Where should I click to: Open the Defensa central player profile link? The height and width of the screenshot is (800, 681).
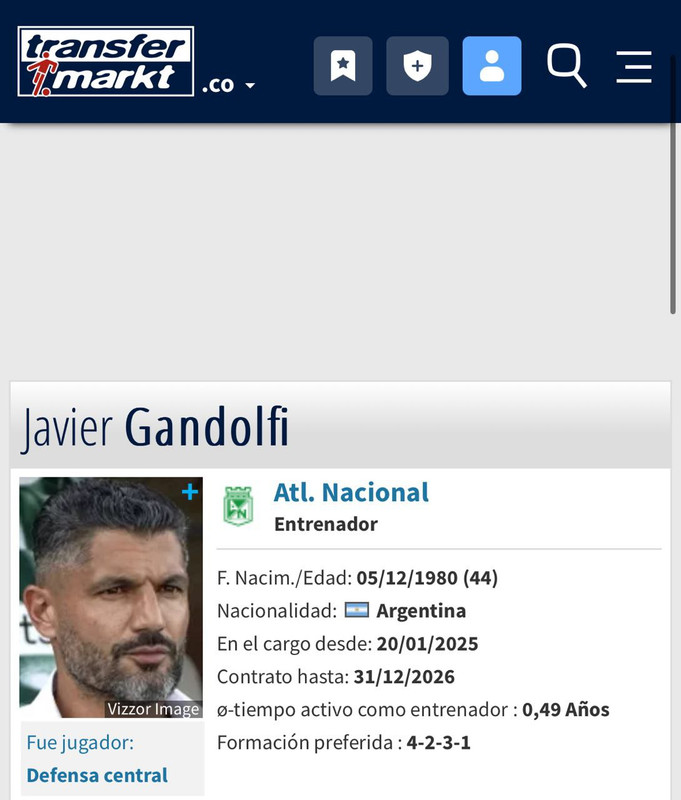[97, 775]
